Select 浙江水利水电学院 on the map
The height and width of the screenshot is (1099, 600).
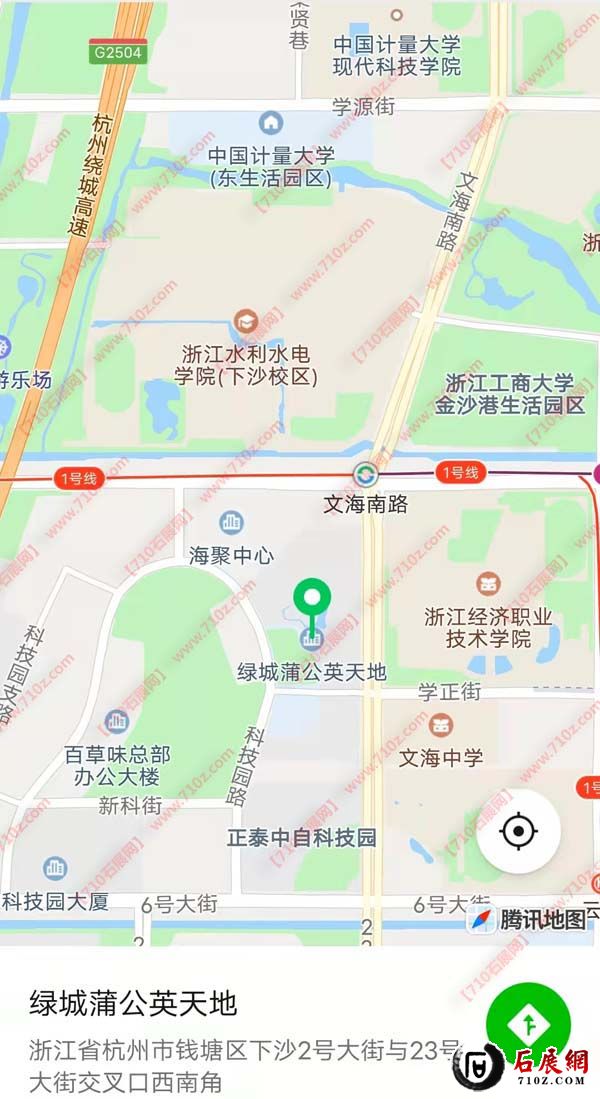click(245, 322)
